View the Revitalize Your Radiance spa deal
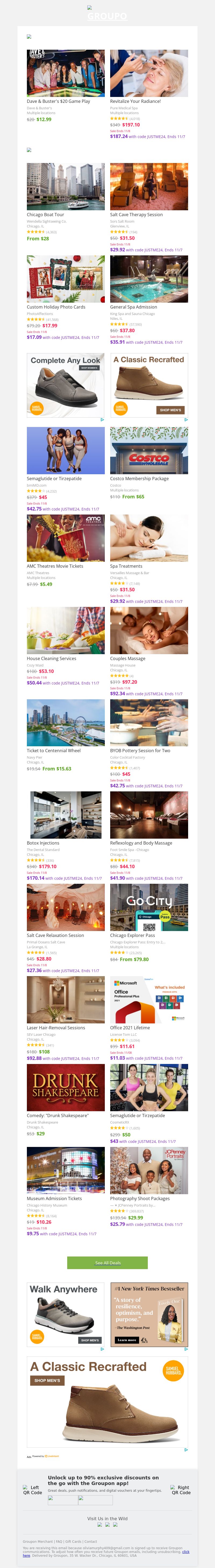Viewport: 215px width, 1568px height. pos(135,101)
